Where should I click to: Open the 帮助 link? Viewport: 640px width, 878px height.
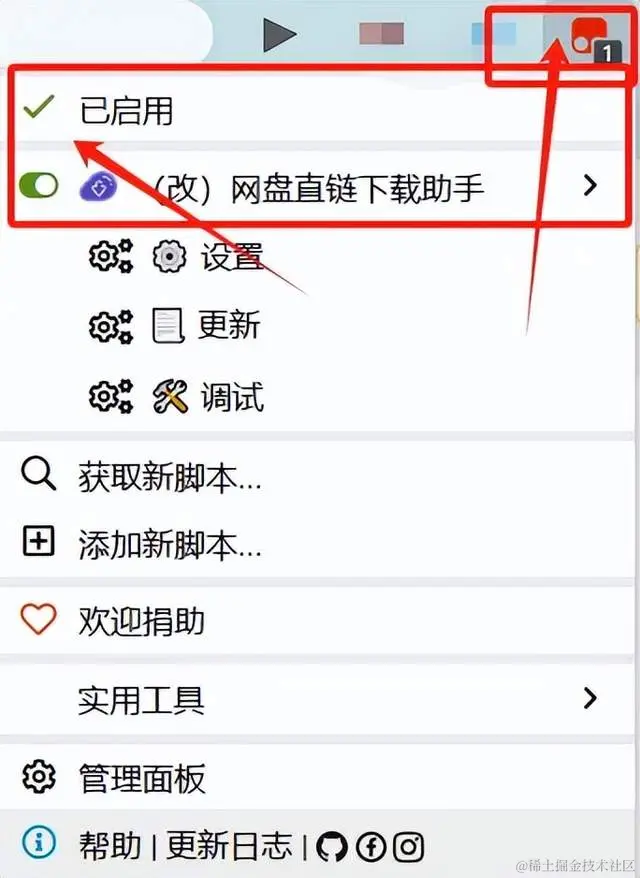point(110,846)
